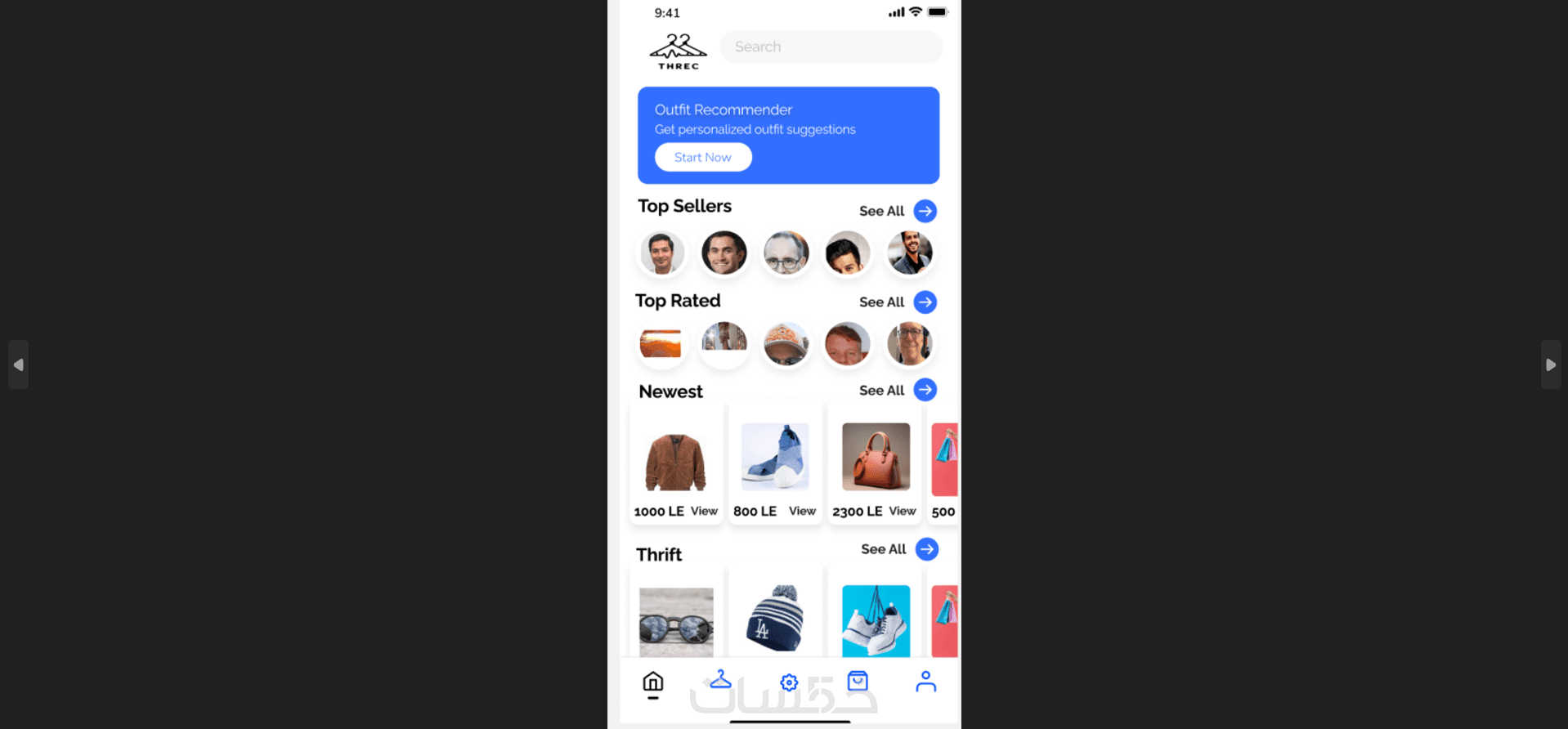The image size is (1568, 729).
Task: Go to the next image
Action: coord(1550,364)
